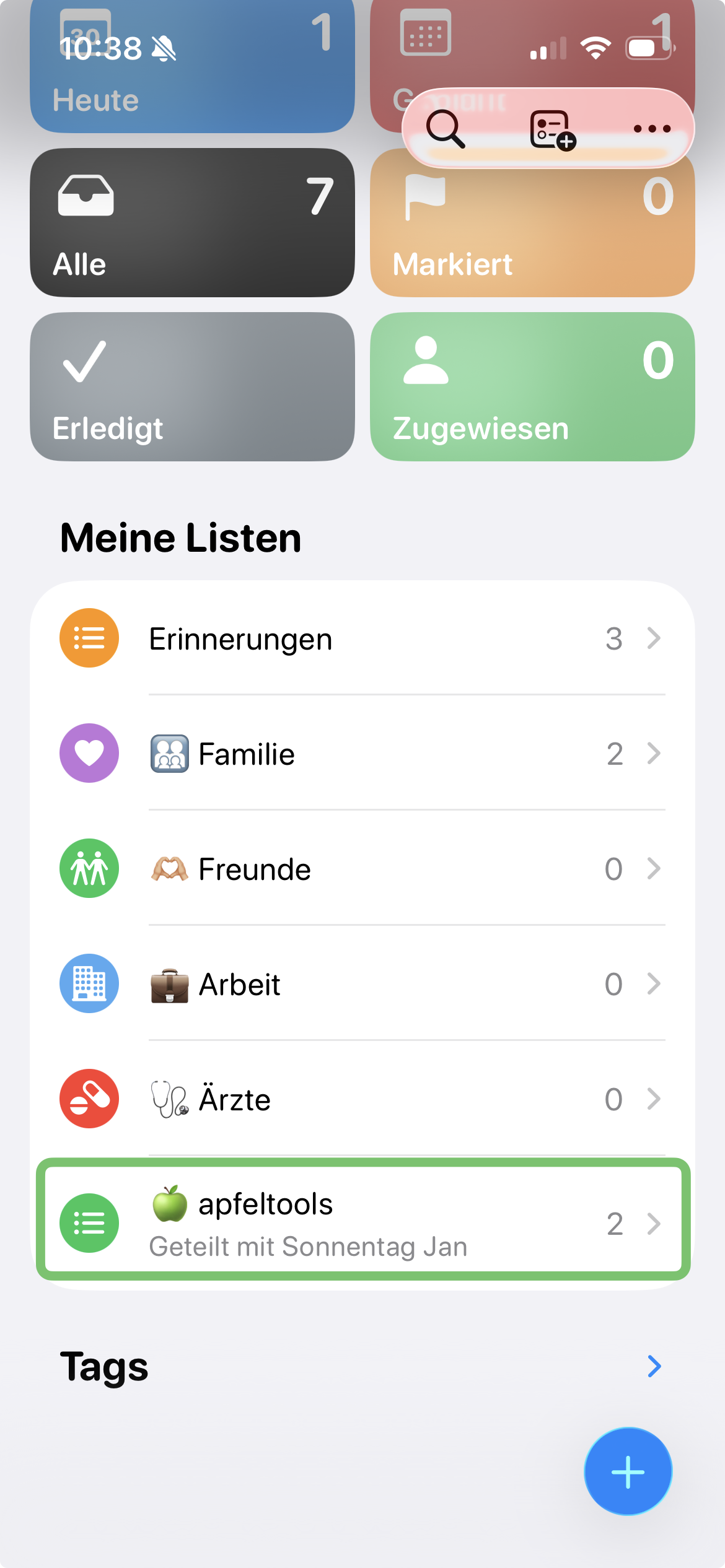725x1568 pixels.
Task: Tap the add list icon
Action: (551, 129)
